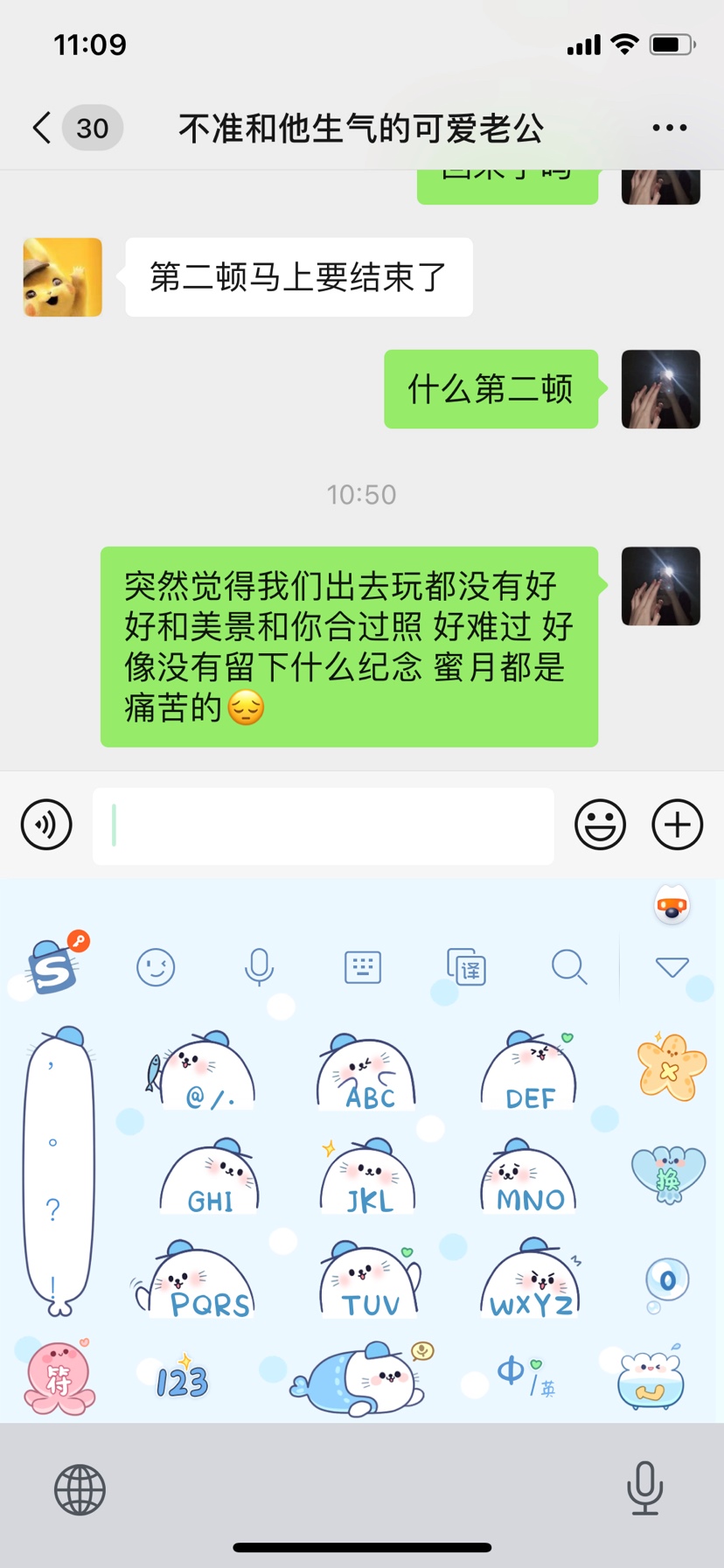Switch to voice message input

46,825
